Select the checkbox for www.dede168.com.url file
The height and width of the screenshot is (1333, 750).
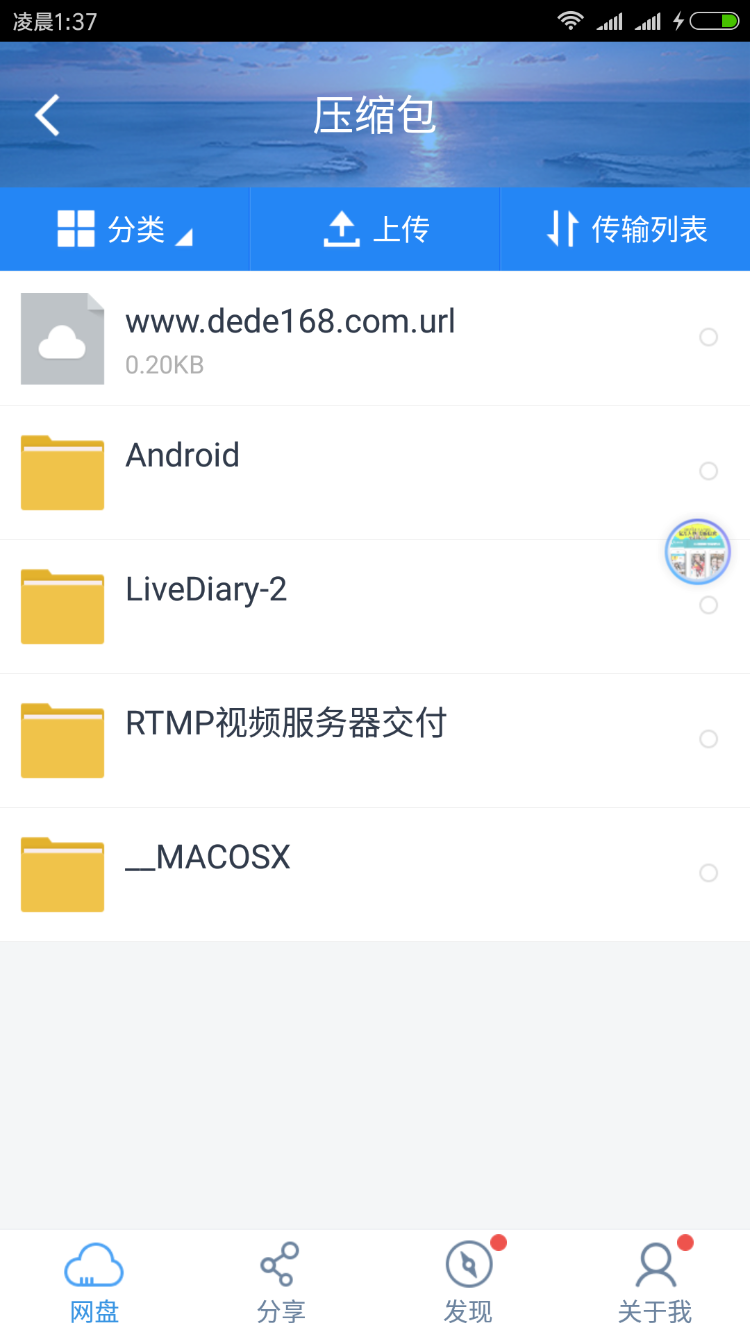pyautogui.click(x=709, y=337)
